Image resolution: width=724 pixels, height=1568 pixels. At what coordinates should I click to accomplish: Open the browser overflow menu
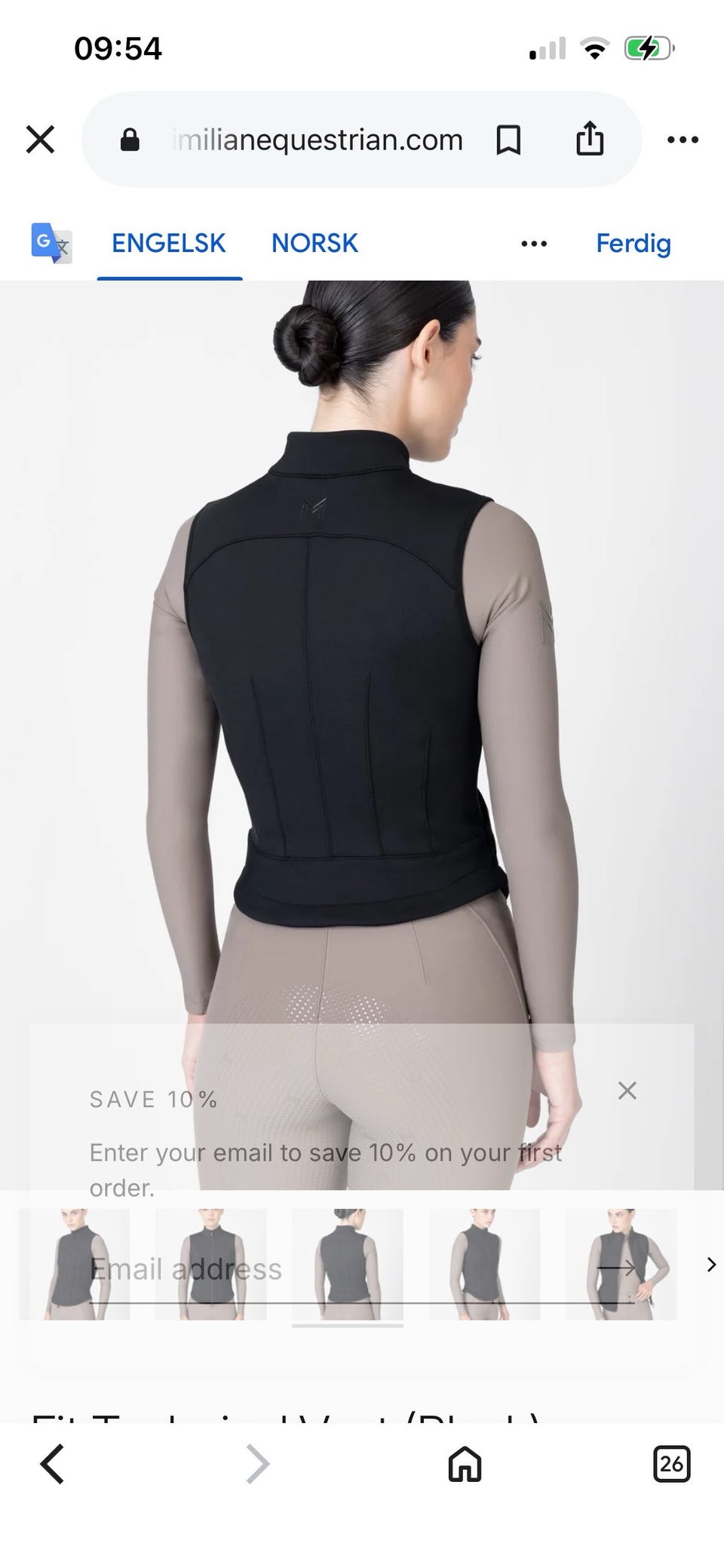click(x=683, y=140)
